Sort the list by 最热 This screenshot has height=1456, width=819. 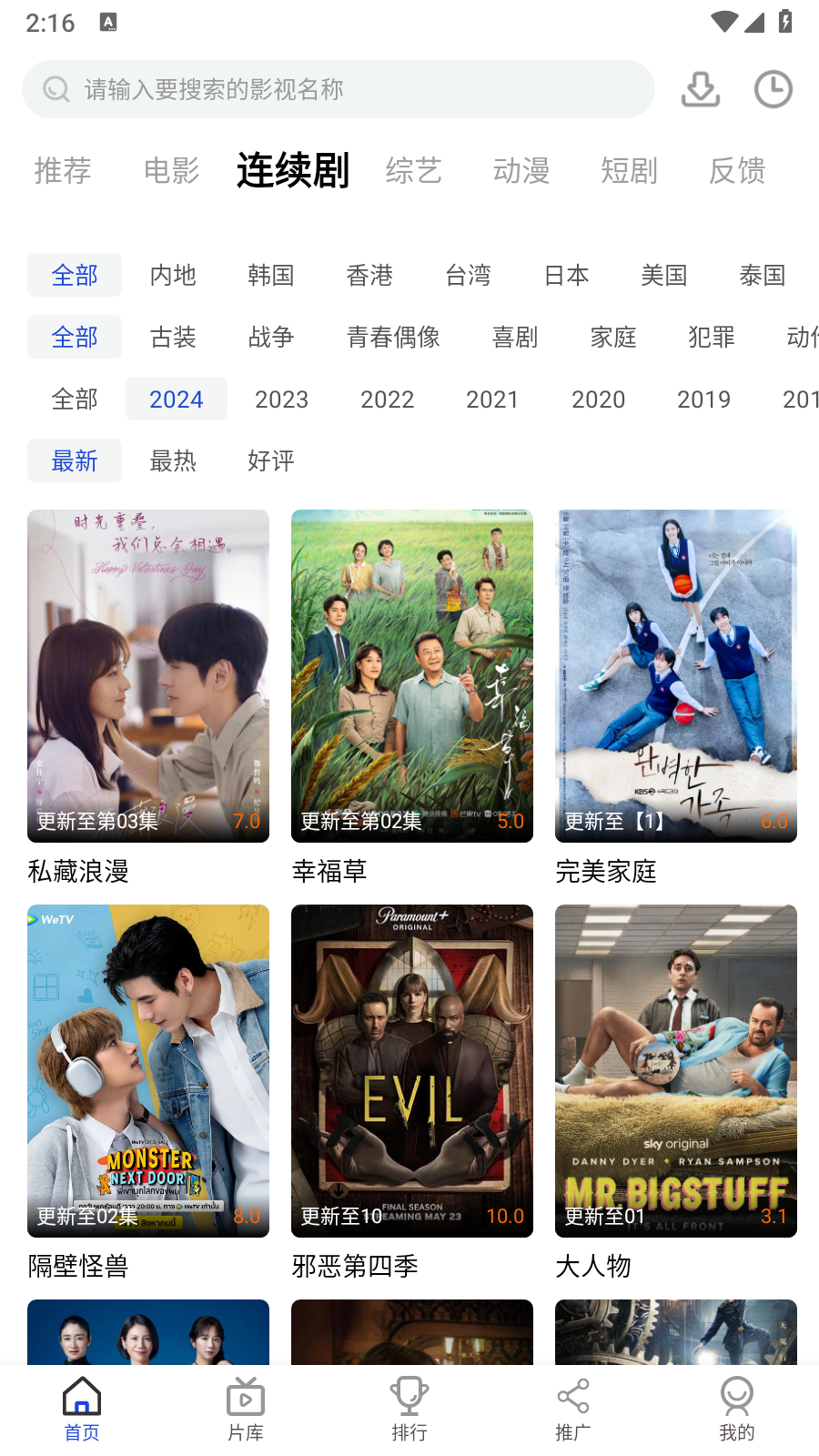click(173, 460)
